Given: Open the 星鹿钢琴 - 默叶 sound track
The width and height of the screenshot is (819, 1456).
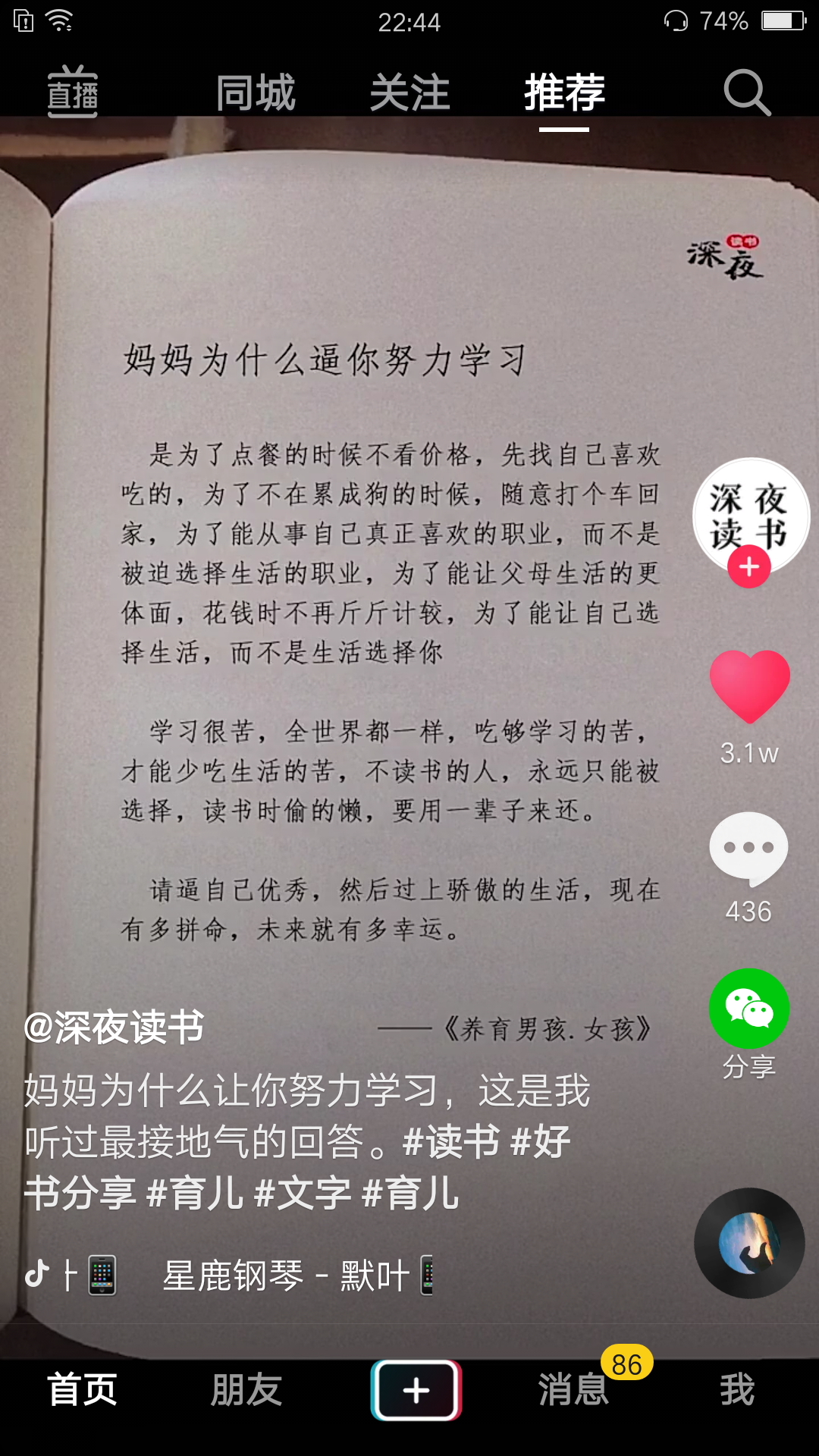Looking at the screenshot, I should pyautogui.click(x=287, y=1276).
